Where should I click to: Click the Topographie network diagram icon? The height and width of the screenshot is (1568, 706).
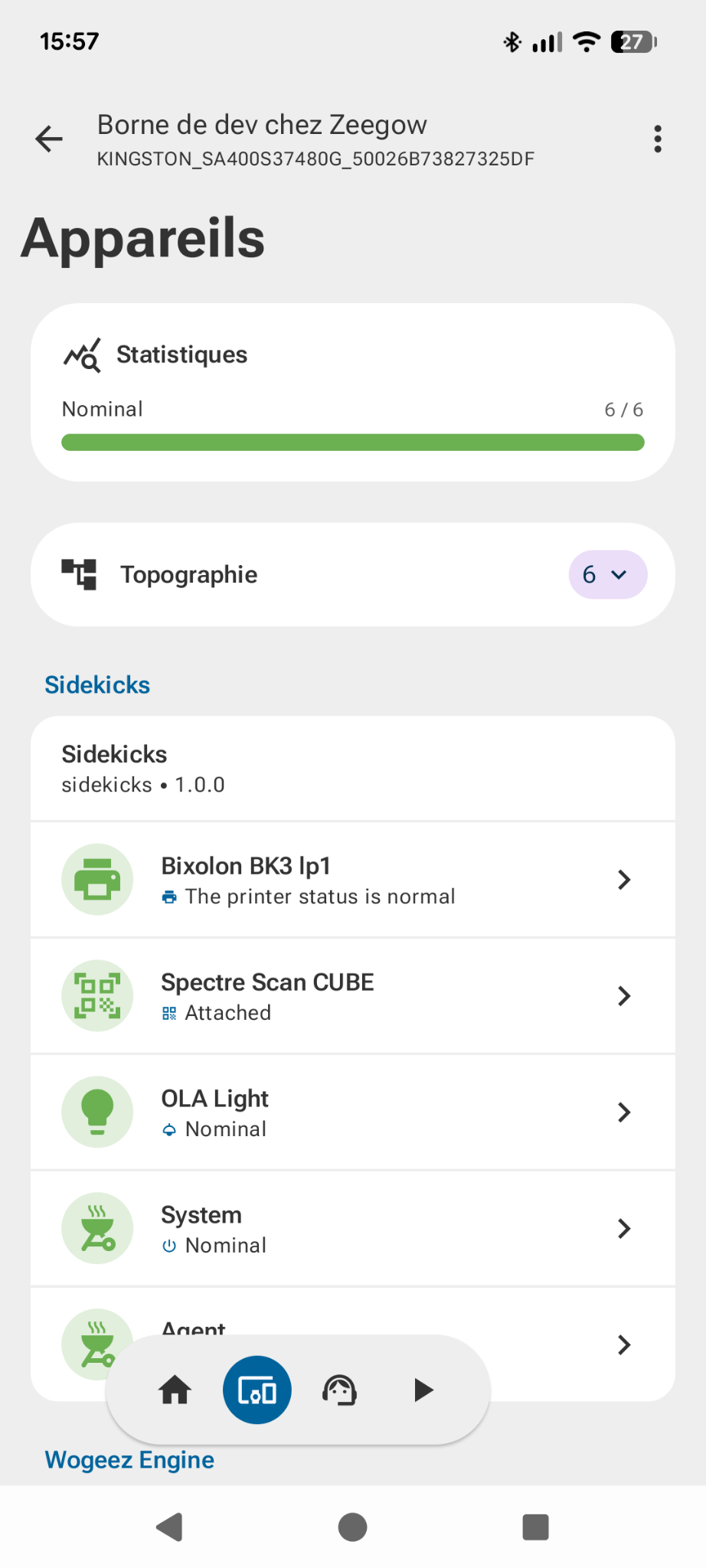point(80,574)
